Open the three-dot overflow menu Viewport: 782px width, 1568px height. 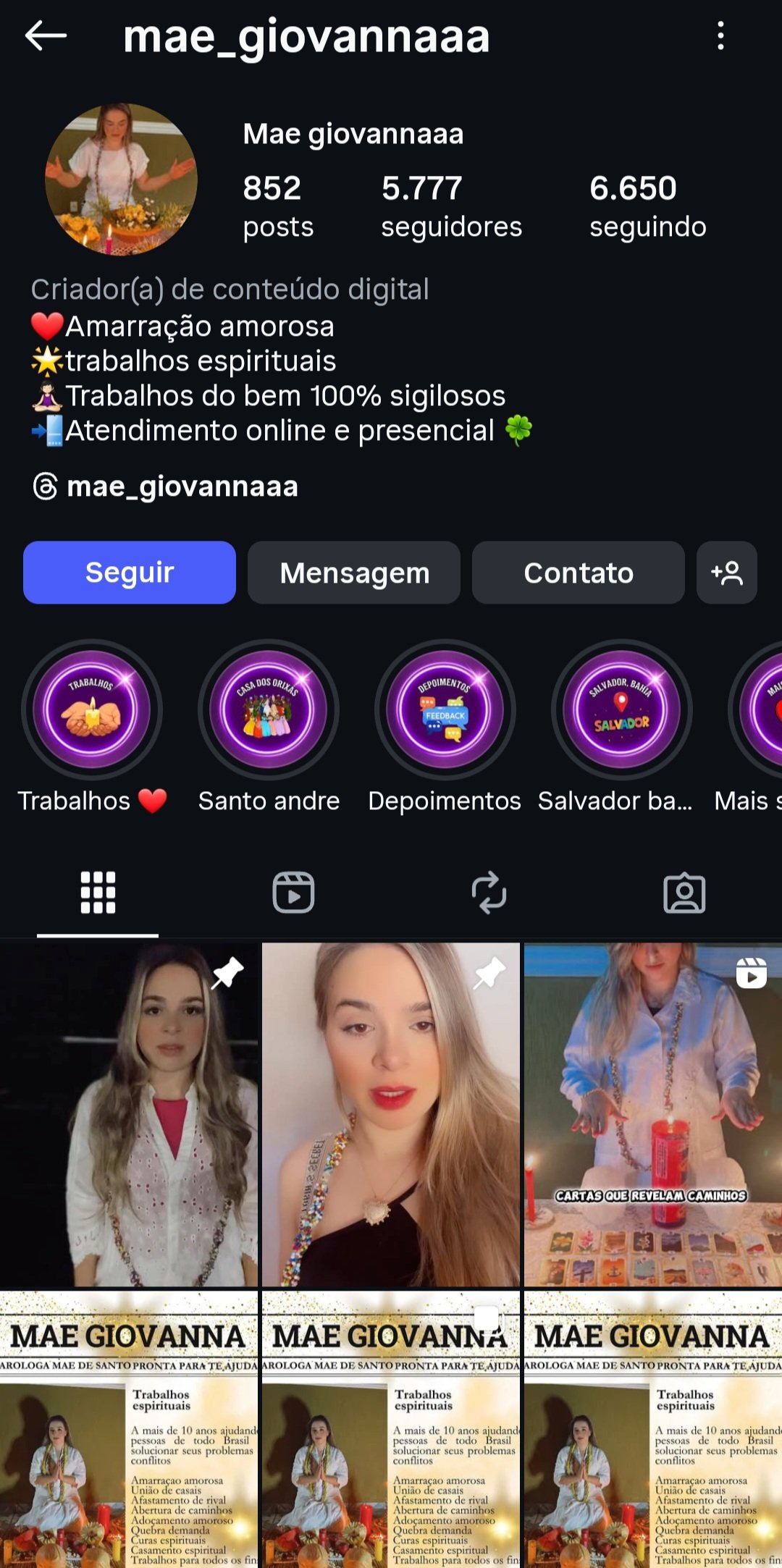point(720,35)
